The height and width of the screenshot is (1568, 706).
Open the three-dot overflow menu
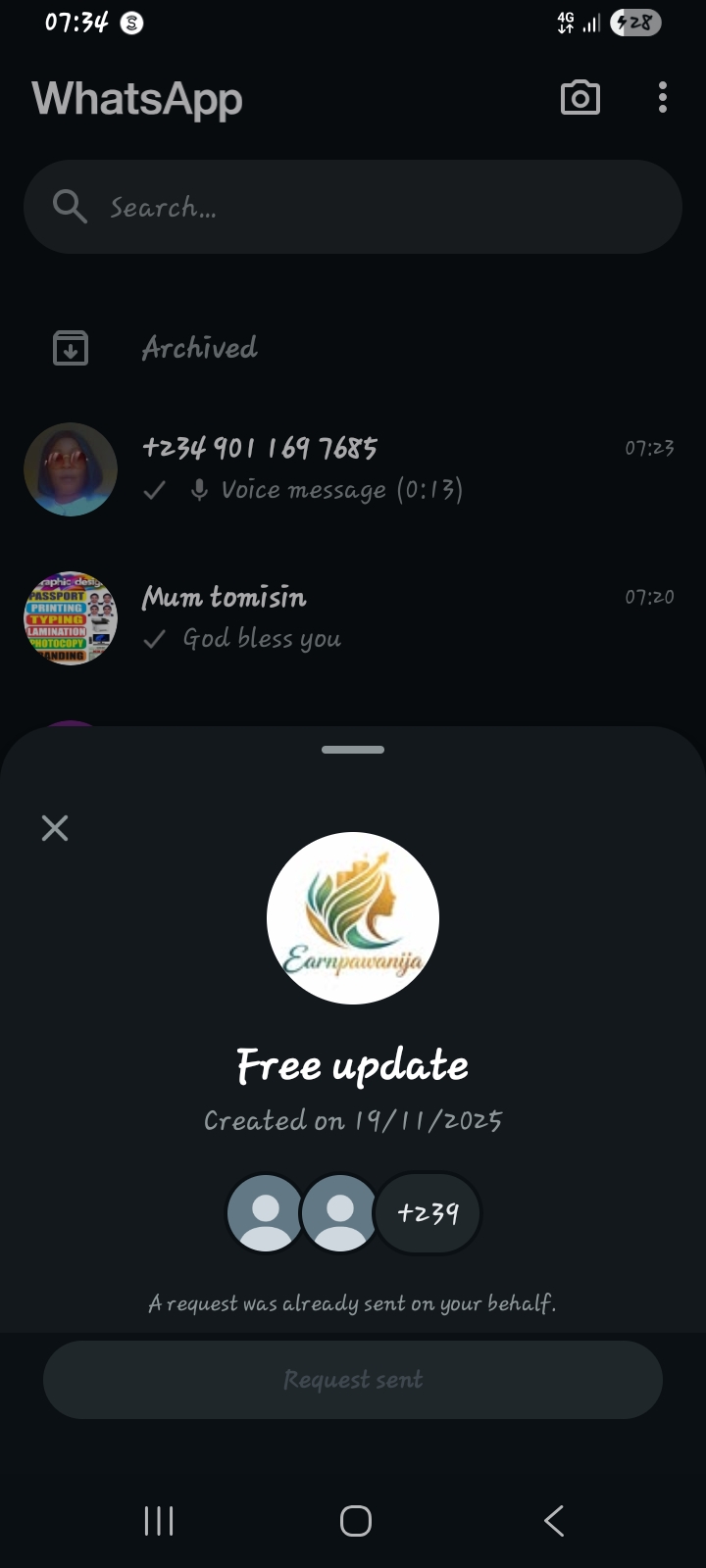point(663,98)
